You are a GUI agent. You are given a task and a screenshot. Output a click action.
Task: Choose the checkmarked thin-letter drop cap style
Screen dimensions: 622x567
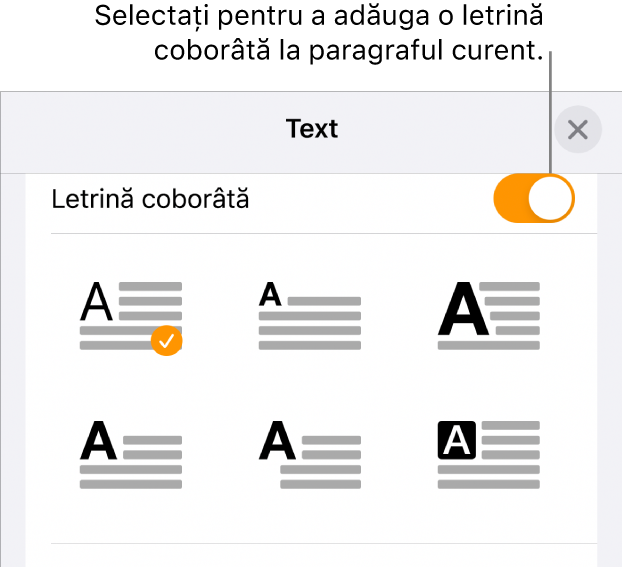131,315
